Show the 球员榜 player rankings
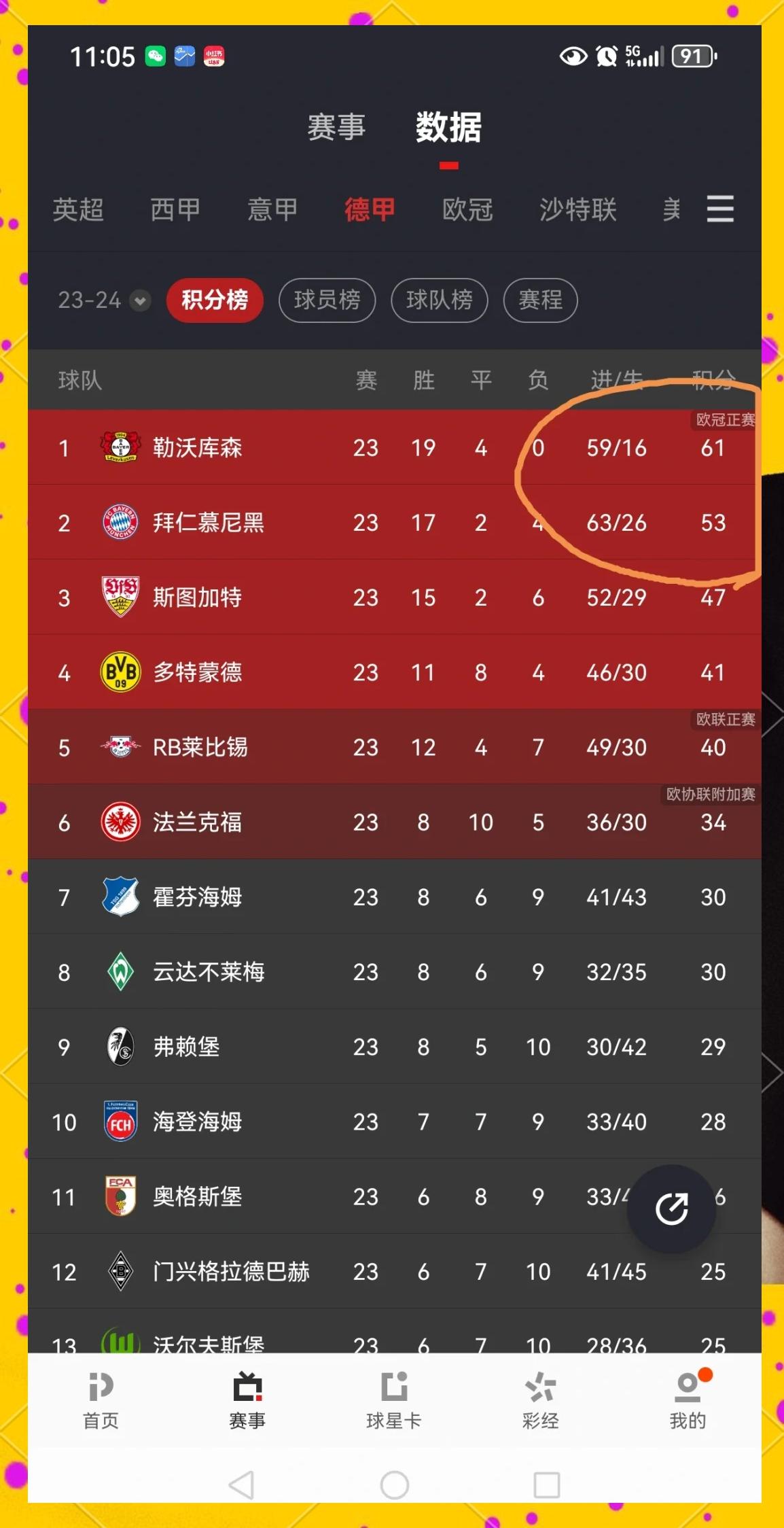784x1528 pixels. (327, 300)
